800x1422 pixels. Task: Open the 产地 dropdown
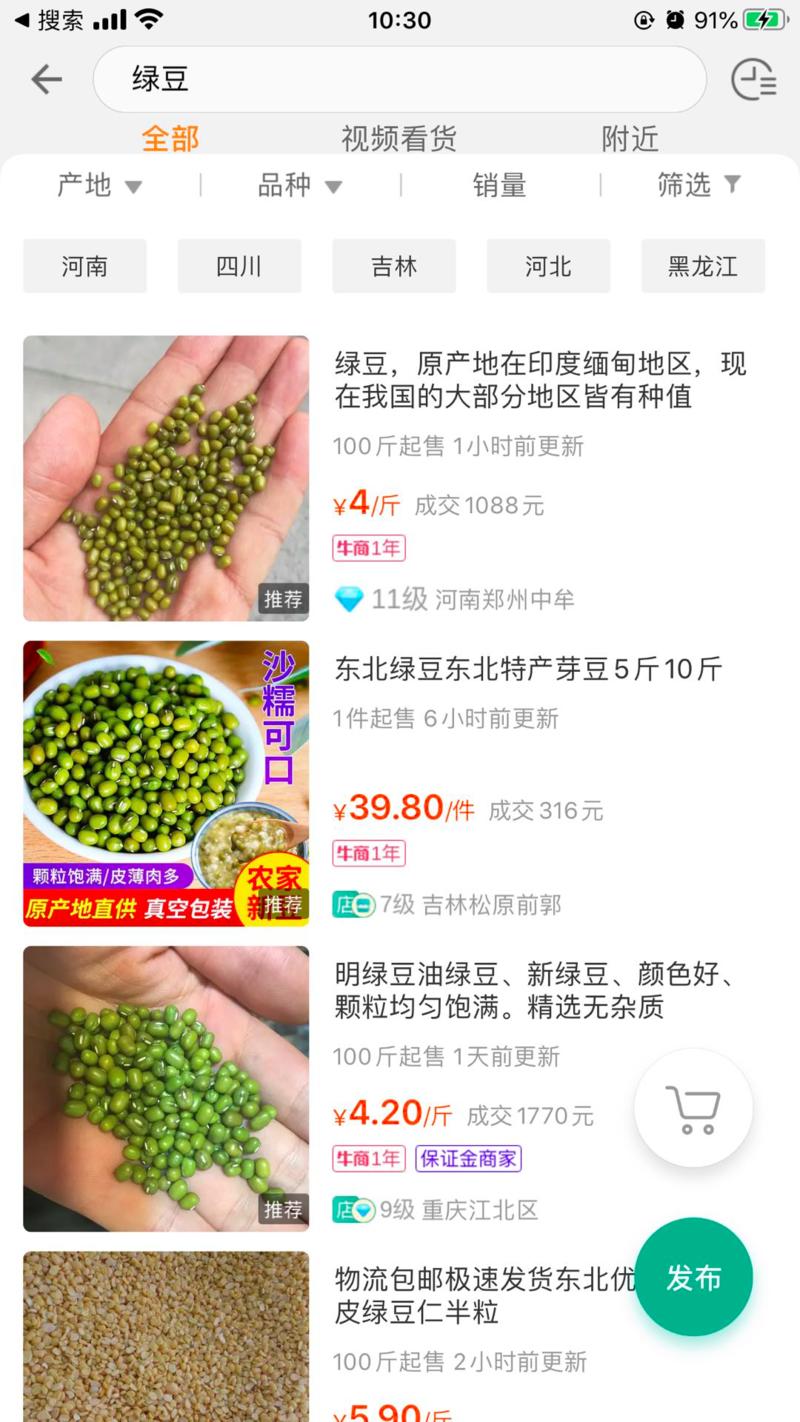[97, 186]
